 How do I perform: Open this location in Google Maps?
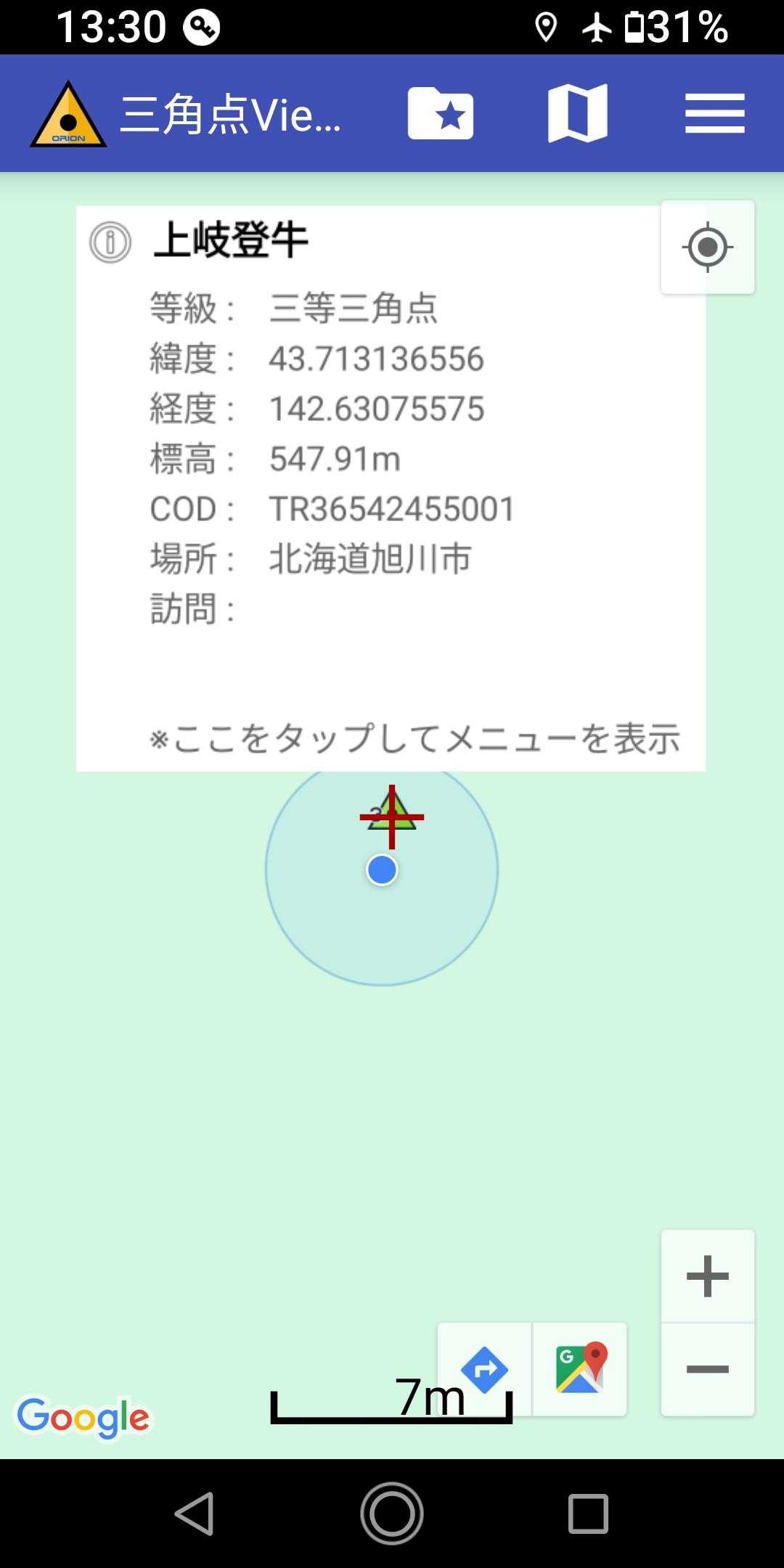pyautogui.click(x=580, y=1369)
